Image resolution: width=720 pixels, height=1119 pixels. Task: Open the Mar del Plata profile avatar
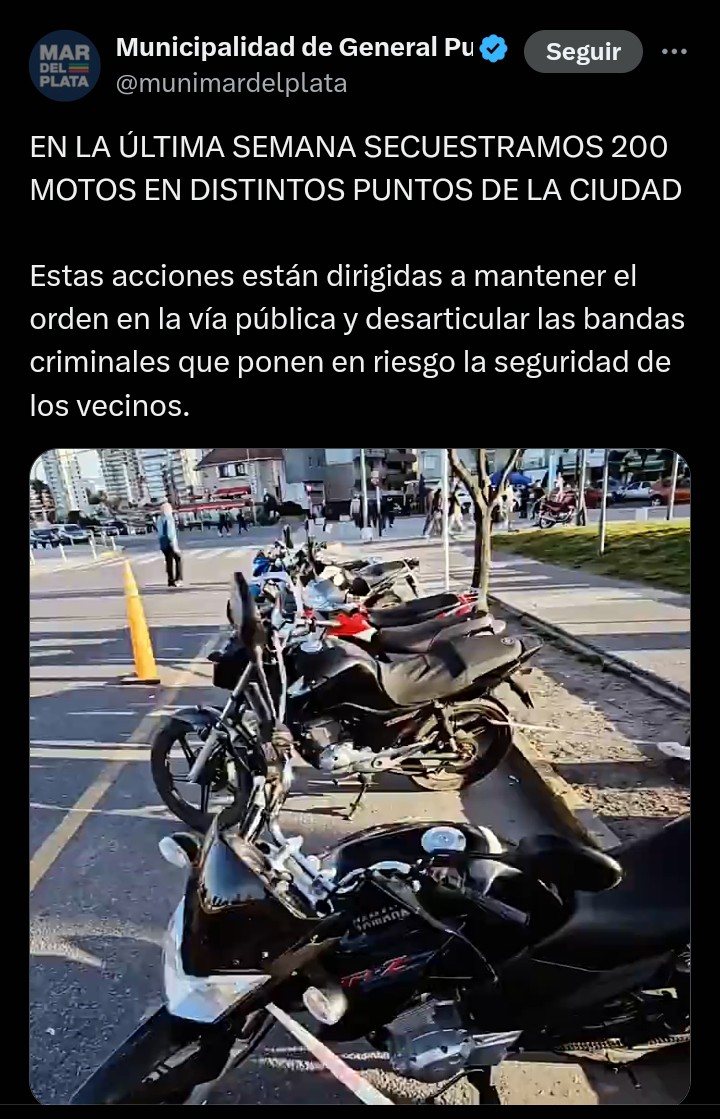pyautogui.click(x=64, y=65)
